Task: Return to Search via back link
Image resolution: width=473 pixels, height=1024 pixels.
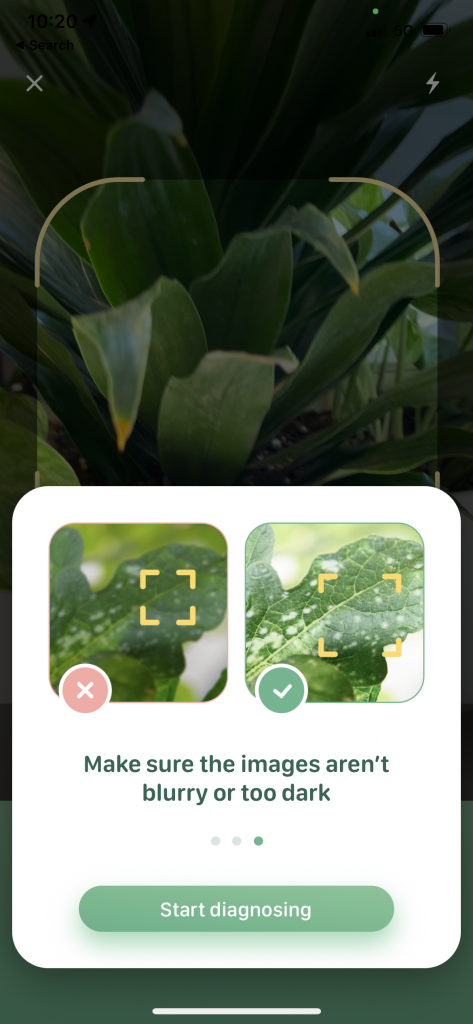Action: (44, 45)
